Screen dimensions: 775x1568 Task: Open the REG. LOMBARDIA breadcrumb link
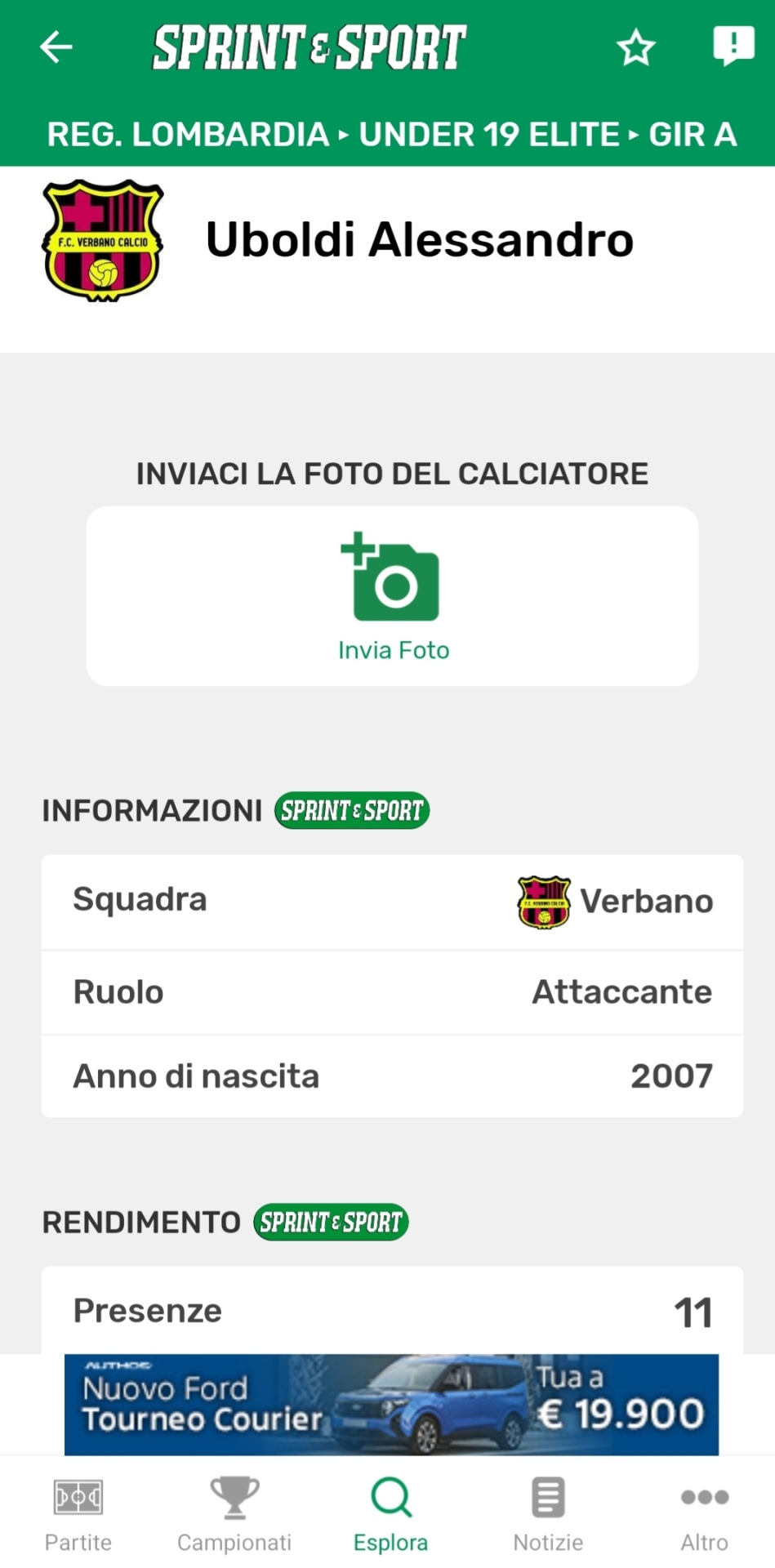(x=188, y=135)
